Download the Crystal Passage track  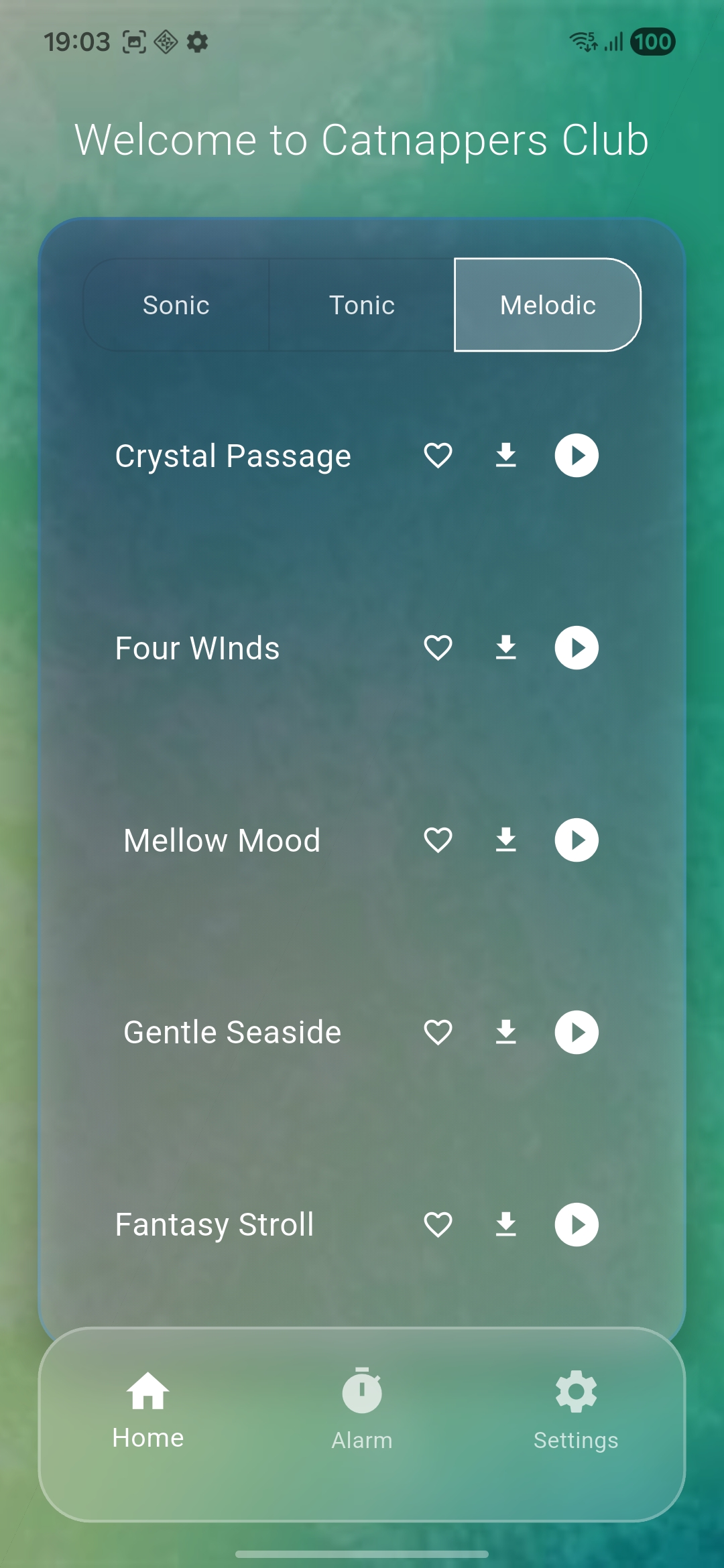506,455
